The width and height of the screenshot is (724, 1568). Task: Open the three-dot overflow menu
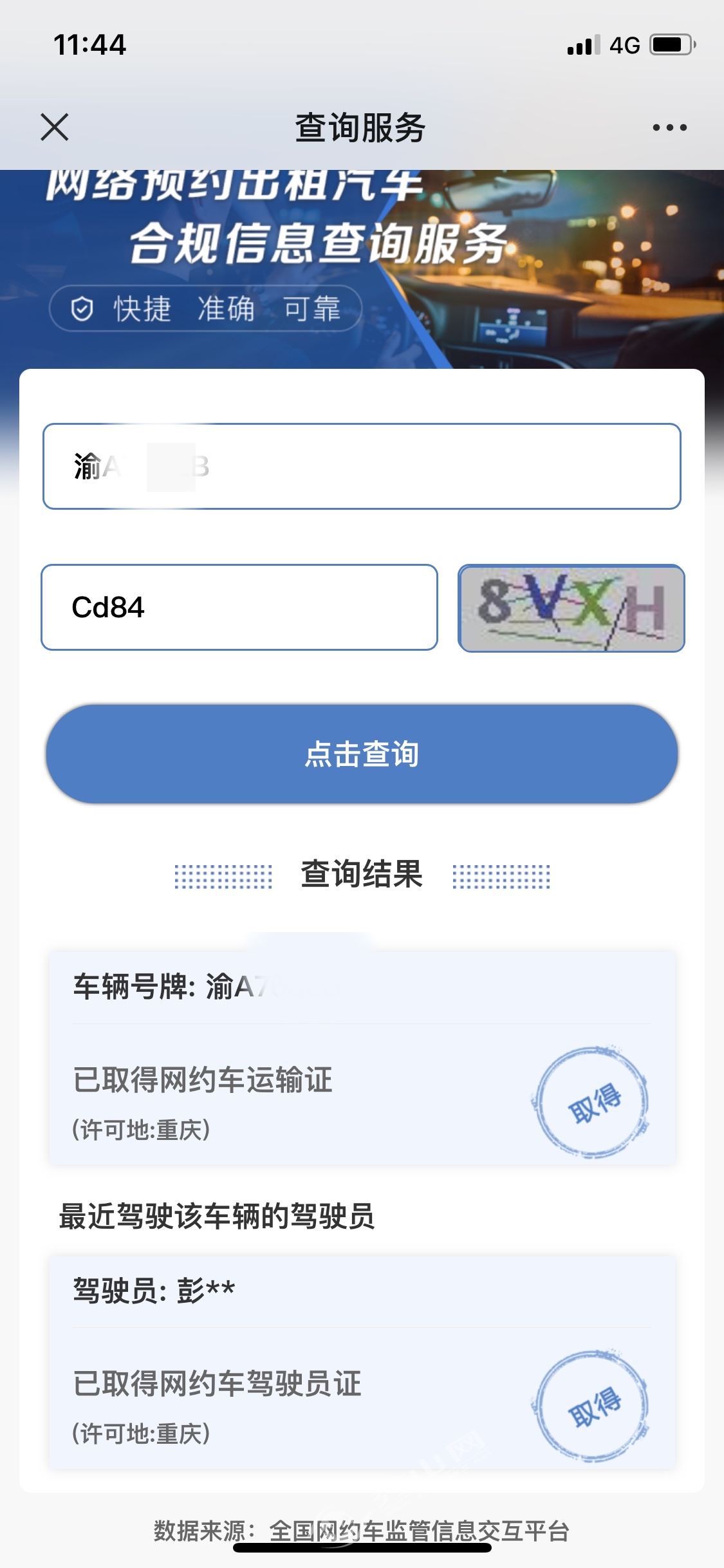(669, 127)
